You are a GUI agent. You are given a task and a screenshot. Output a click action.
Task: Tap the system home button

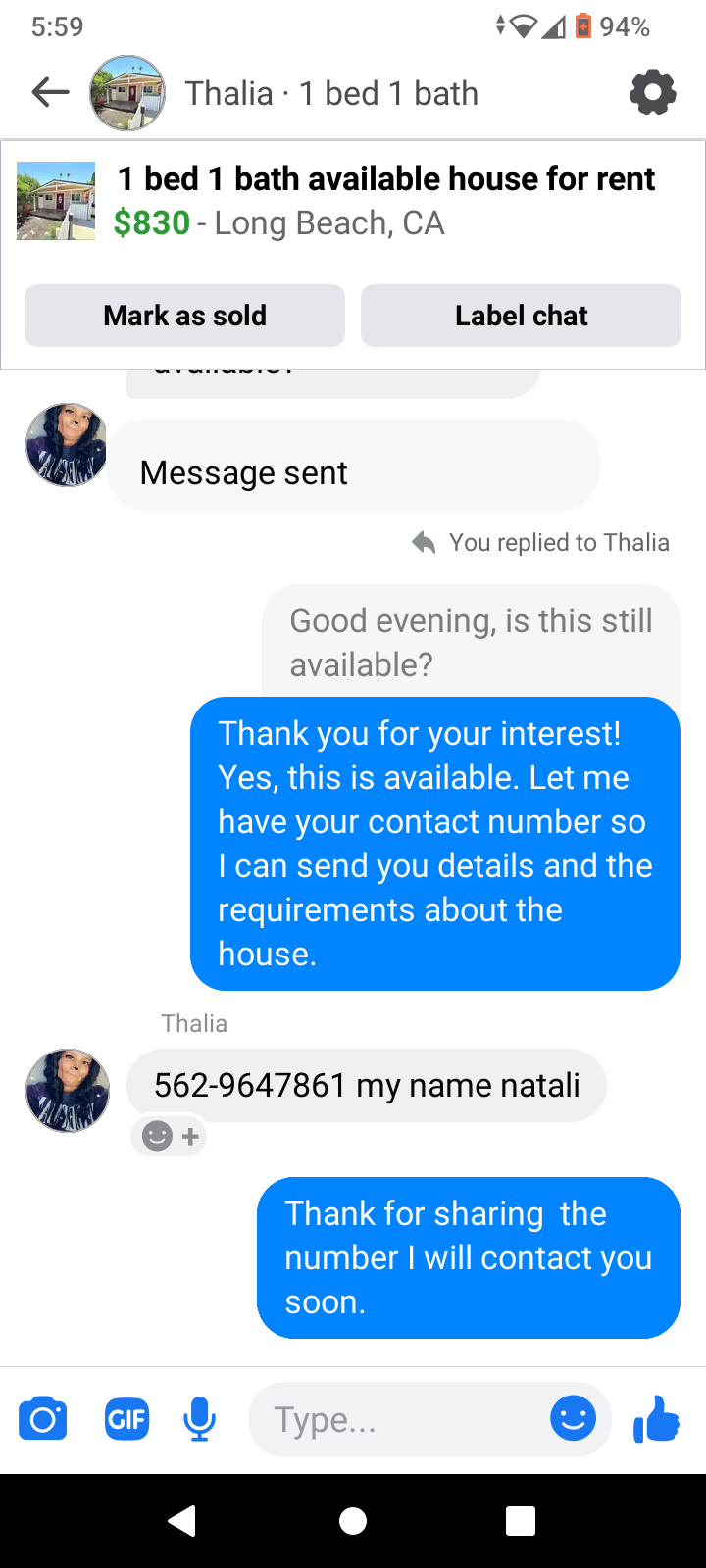pos(353,1521)
